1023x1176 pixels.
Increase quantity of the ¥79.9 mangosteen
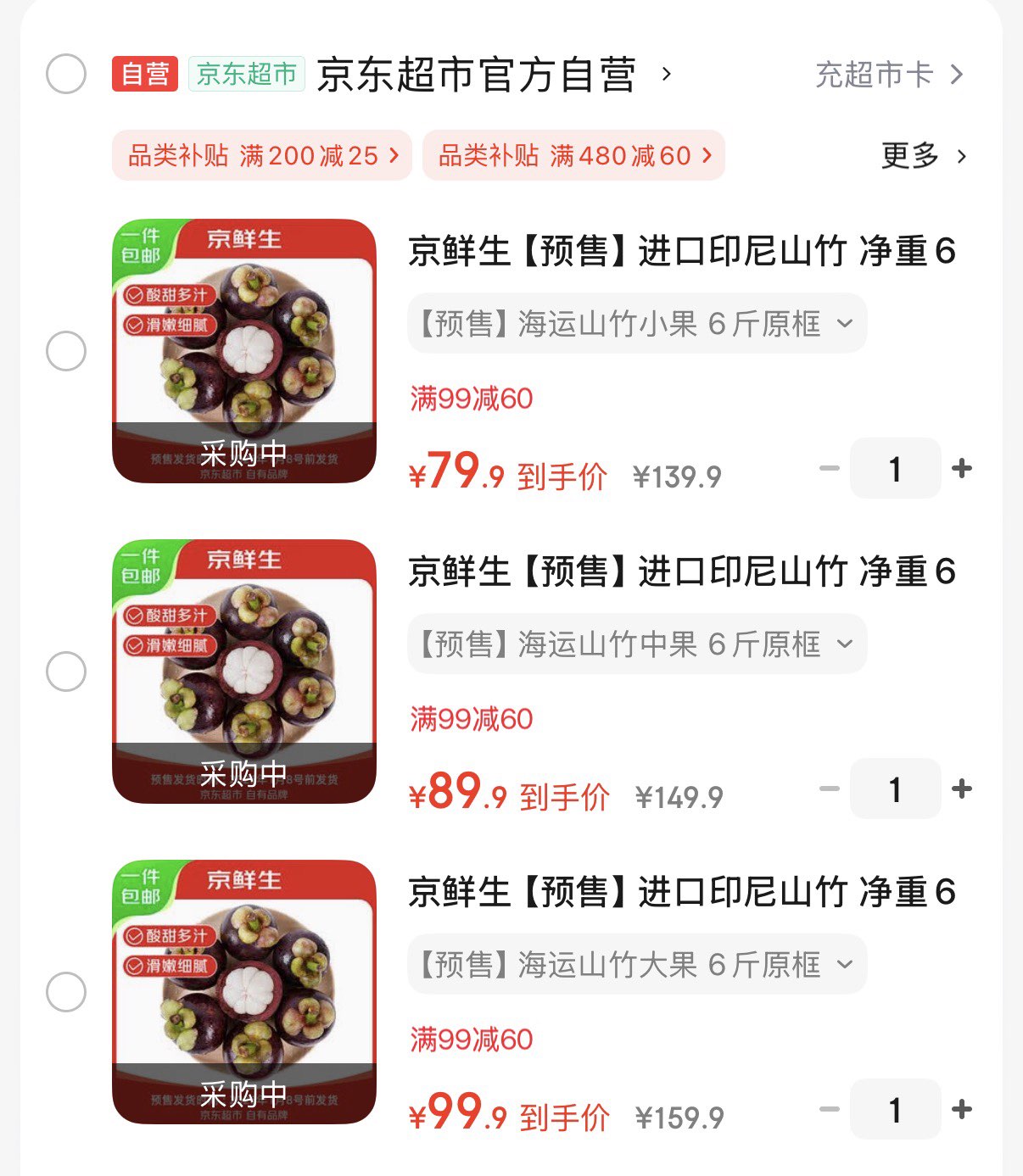962,468
